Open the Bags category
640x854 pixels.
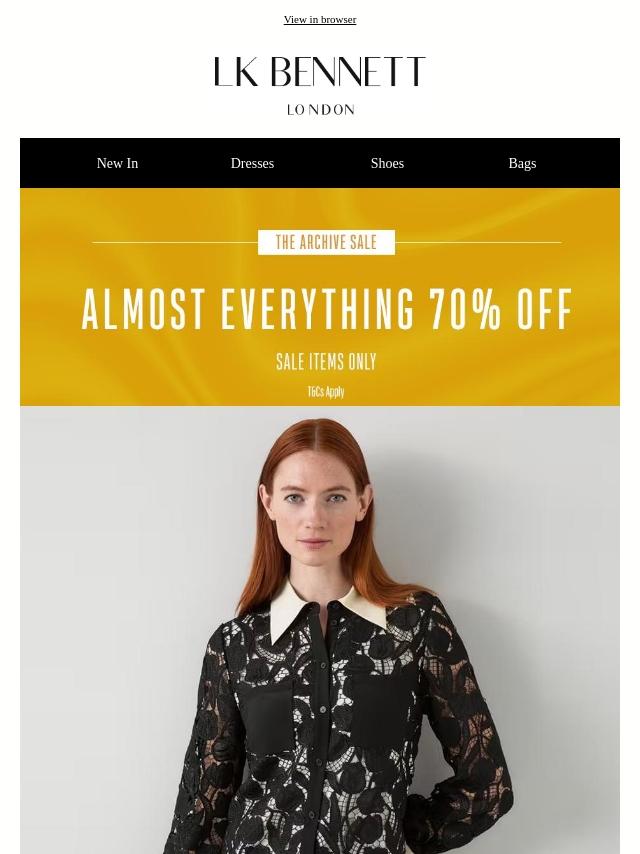point(522,163)
